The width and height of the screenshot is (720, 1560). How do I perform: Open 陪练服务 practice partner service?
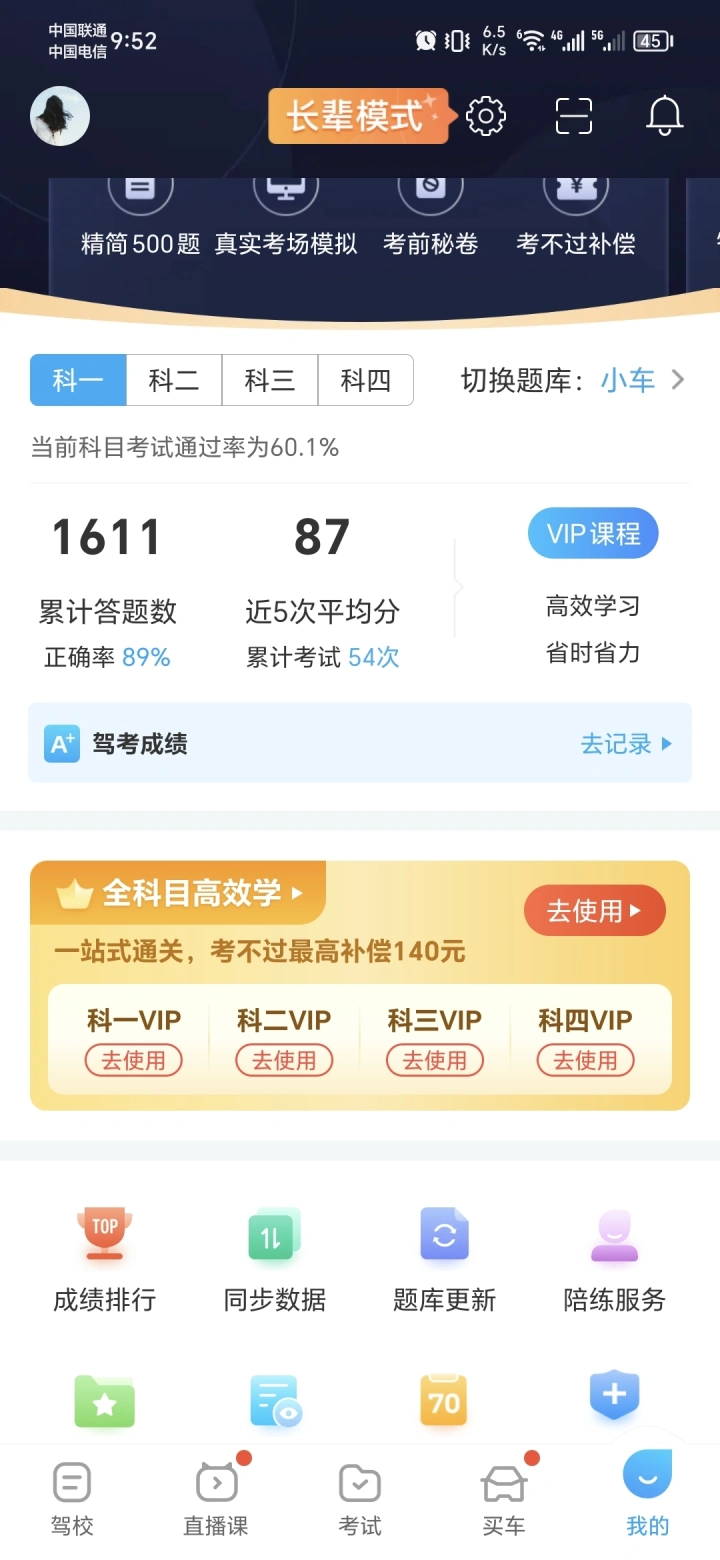point(614,1260)
